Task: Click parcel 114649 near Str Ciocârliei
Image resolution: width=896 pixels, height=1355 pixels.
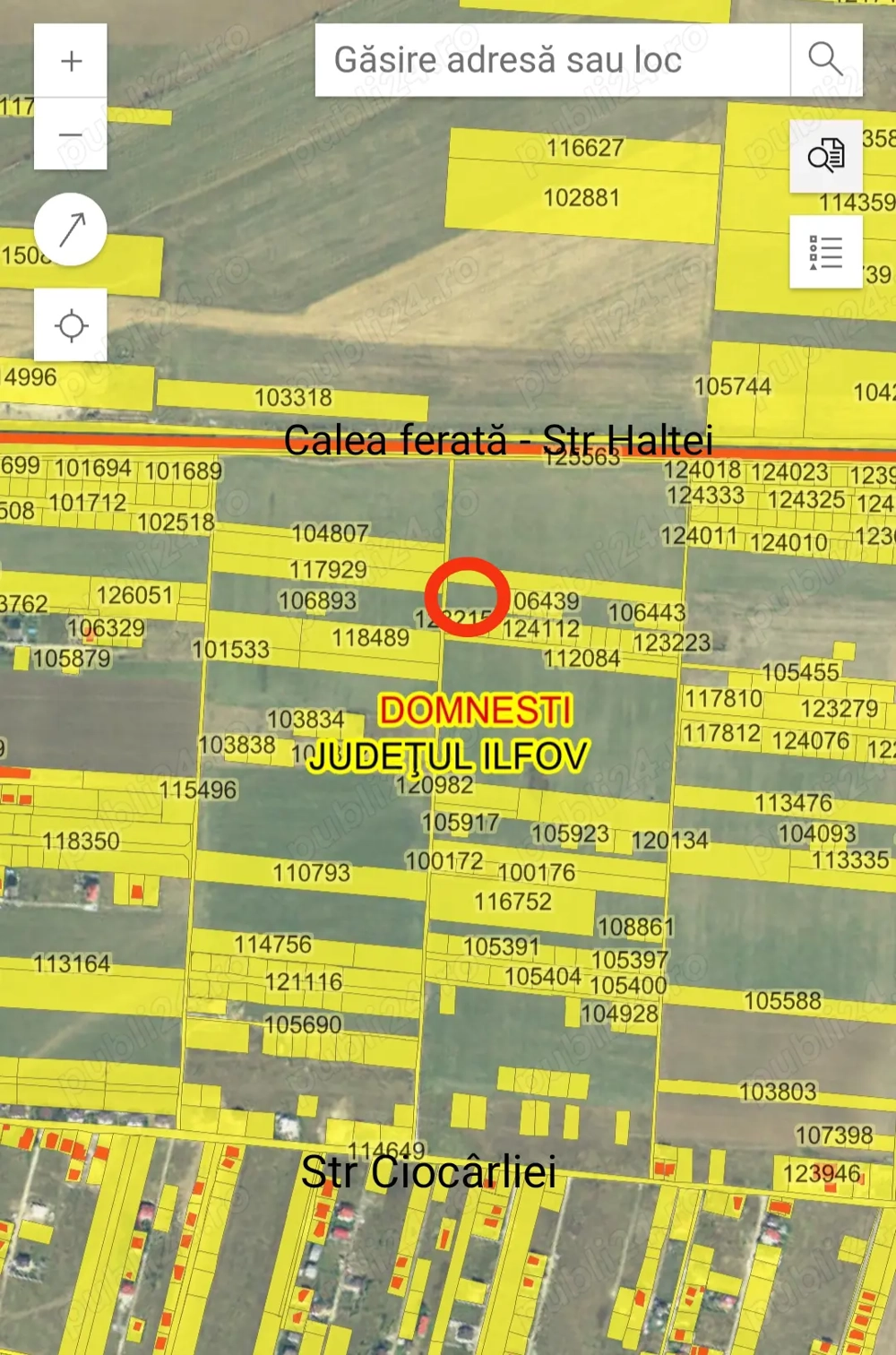Action: coord(386,1148)
